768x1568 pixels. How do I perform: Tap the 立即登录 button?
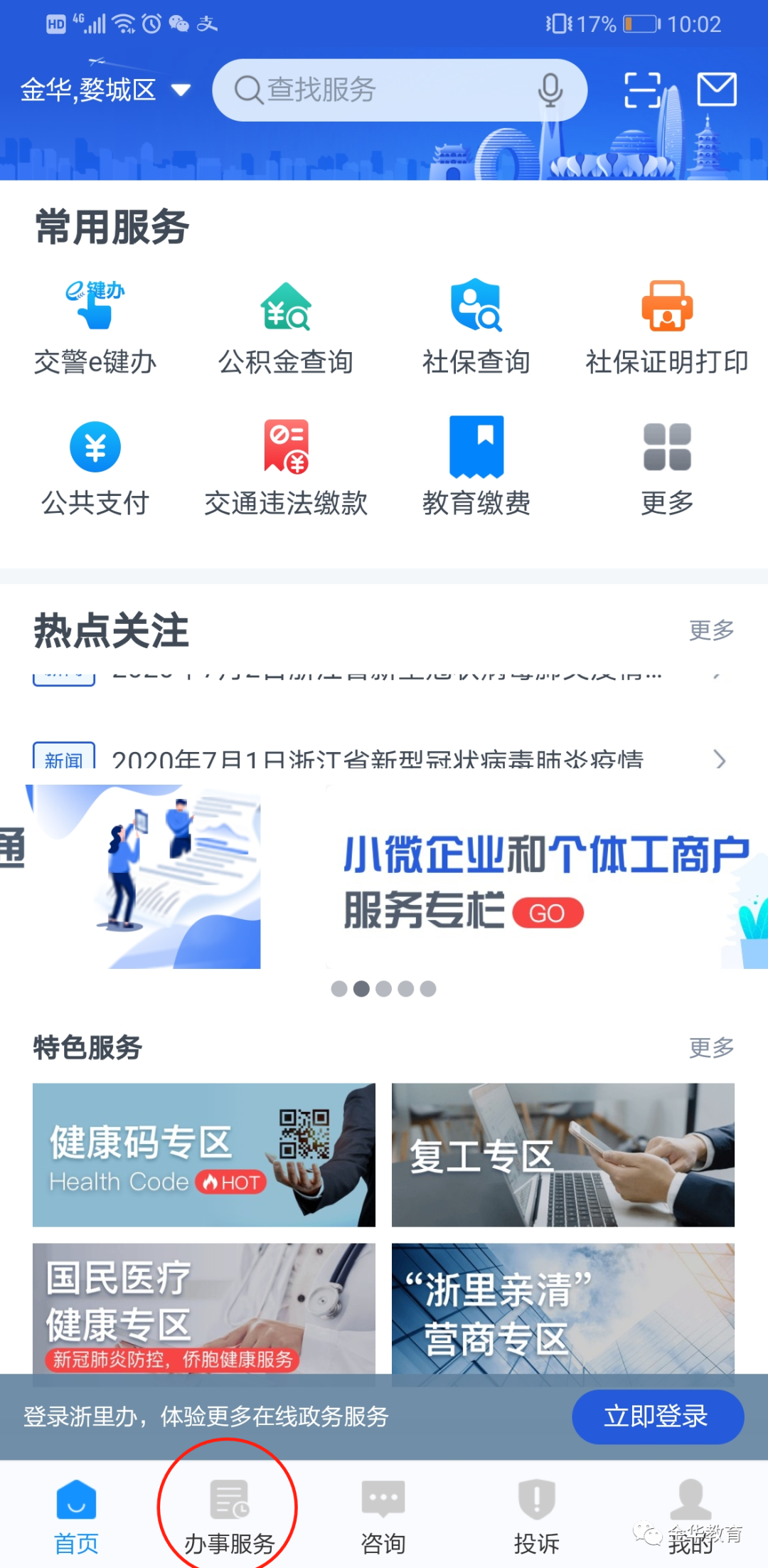click(x=657, y=1416)
